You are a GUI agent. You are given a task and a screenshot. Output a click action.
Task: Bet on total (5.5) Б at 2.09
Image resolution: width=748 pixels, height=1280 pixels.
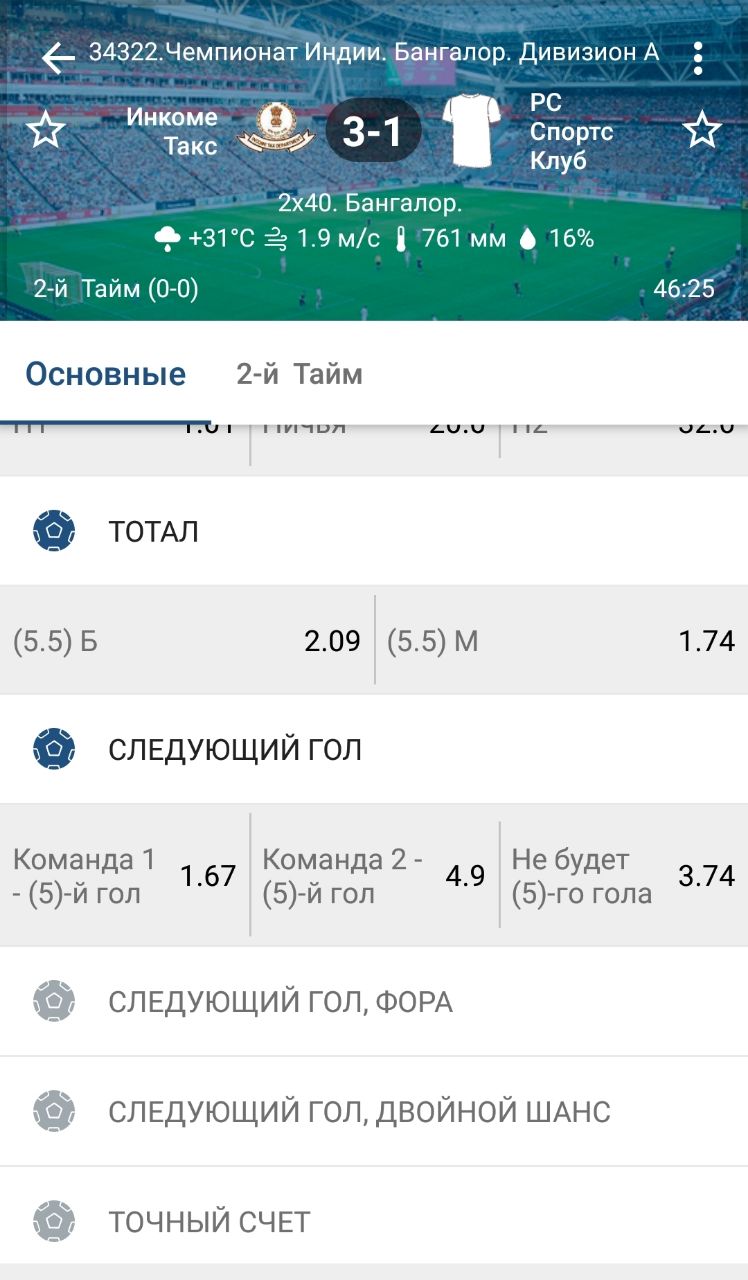click(187, 641)
